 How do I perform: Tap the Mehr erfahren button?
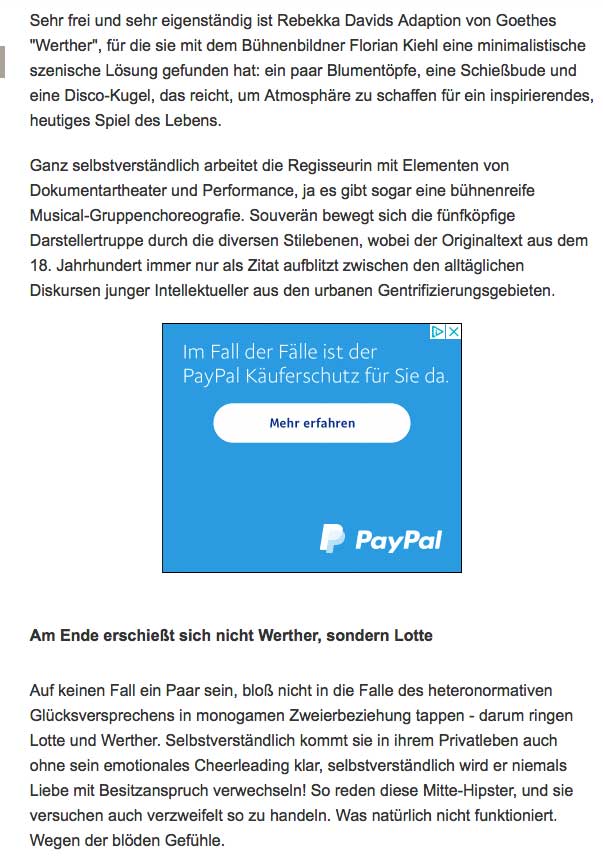[311, 423]
